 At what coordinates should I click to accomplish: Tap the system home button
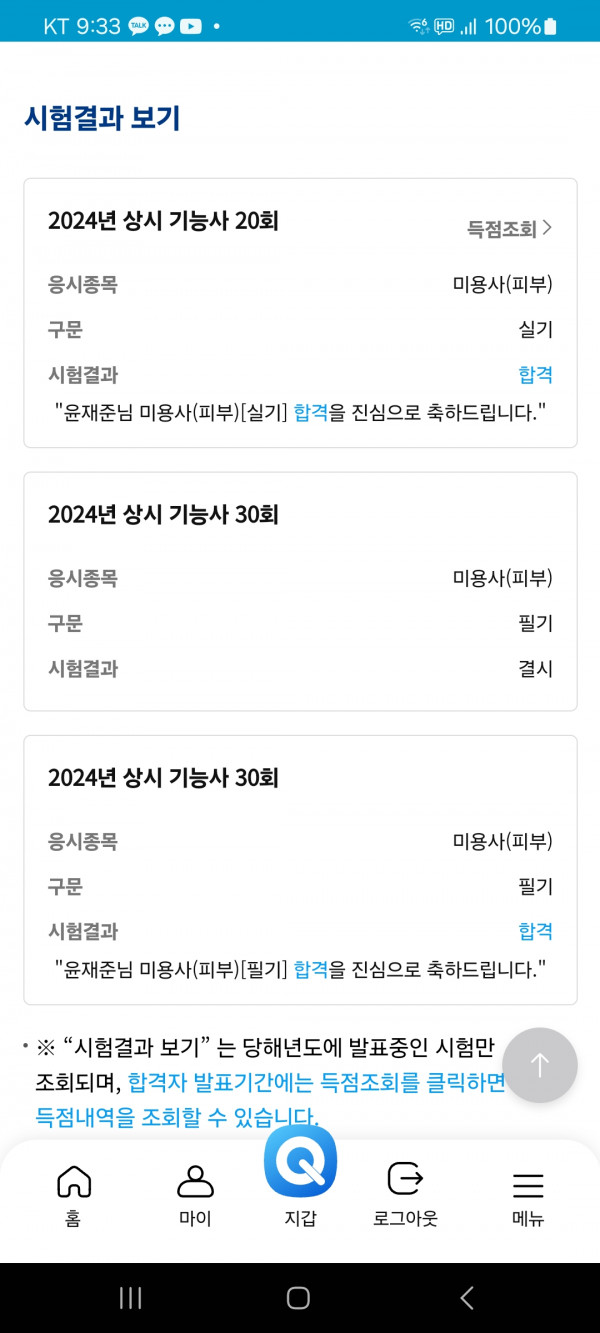pyautogui.click(x=298, y=1298)
